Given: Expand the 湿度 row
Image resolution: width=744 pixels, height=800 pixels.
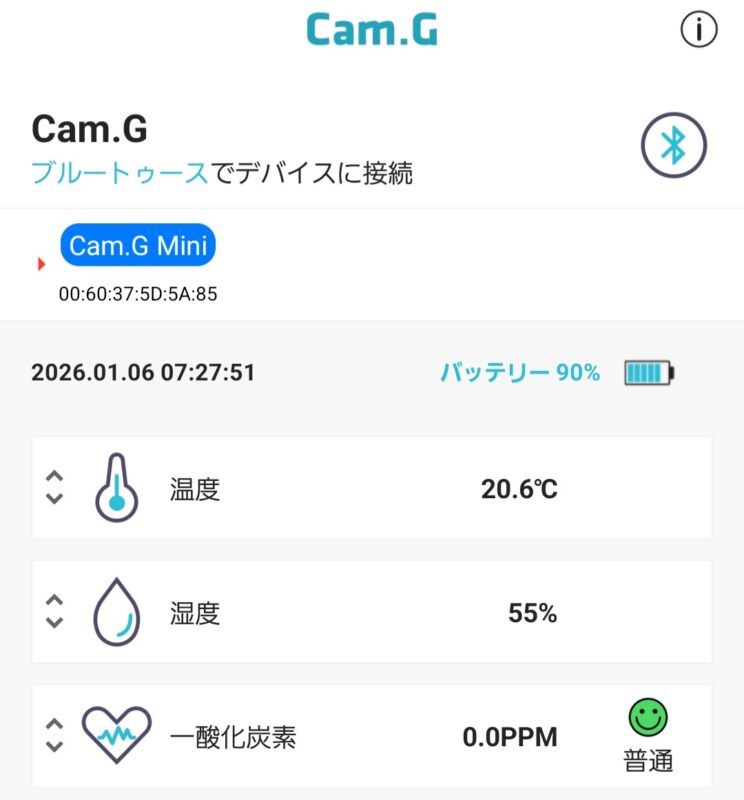Looking at the screenshot, I should (x=55, y=611).
